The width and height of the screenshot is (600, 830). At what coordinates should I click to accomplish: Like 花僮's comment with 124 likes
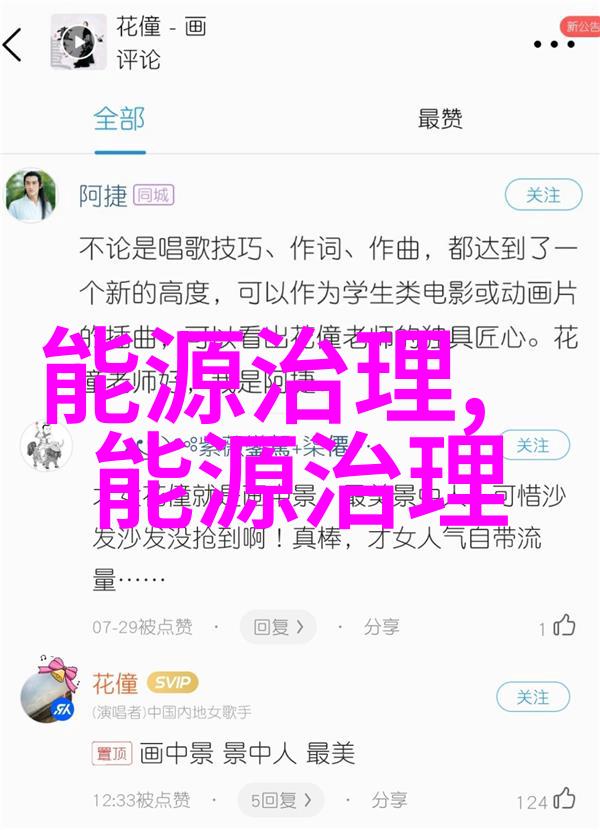(x=563, y=799)
